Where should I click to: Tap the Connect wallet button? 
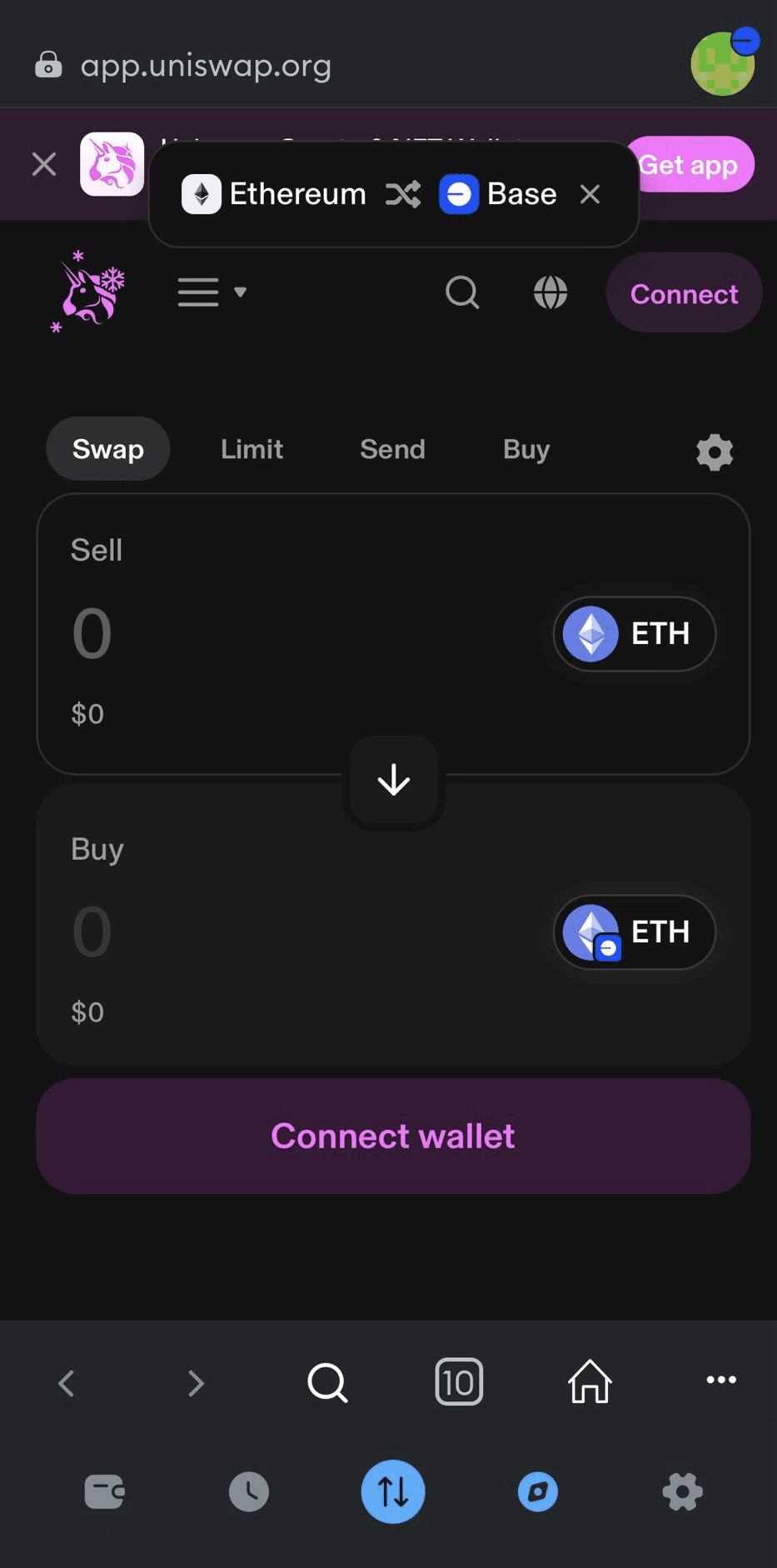pyautogui.click(x=393, y=1136)
